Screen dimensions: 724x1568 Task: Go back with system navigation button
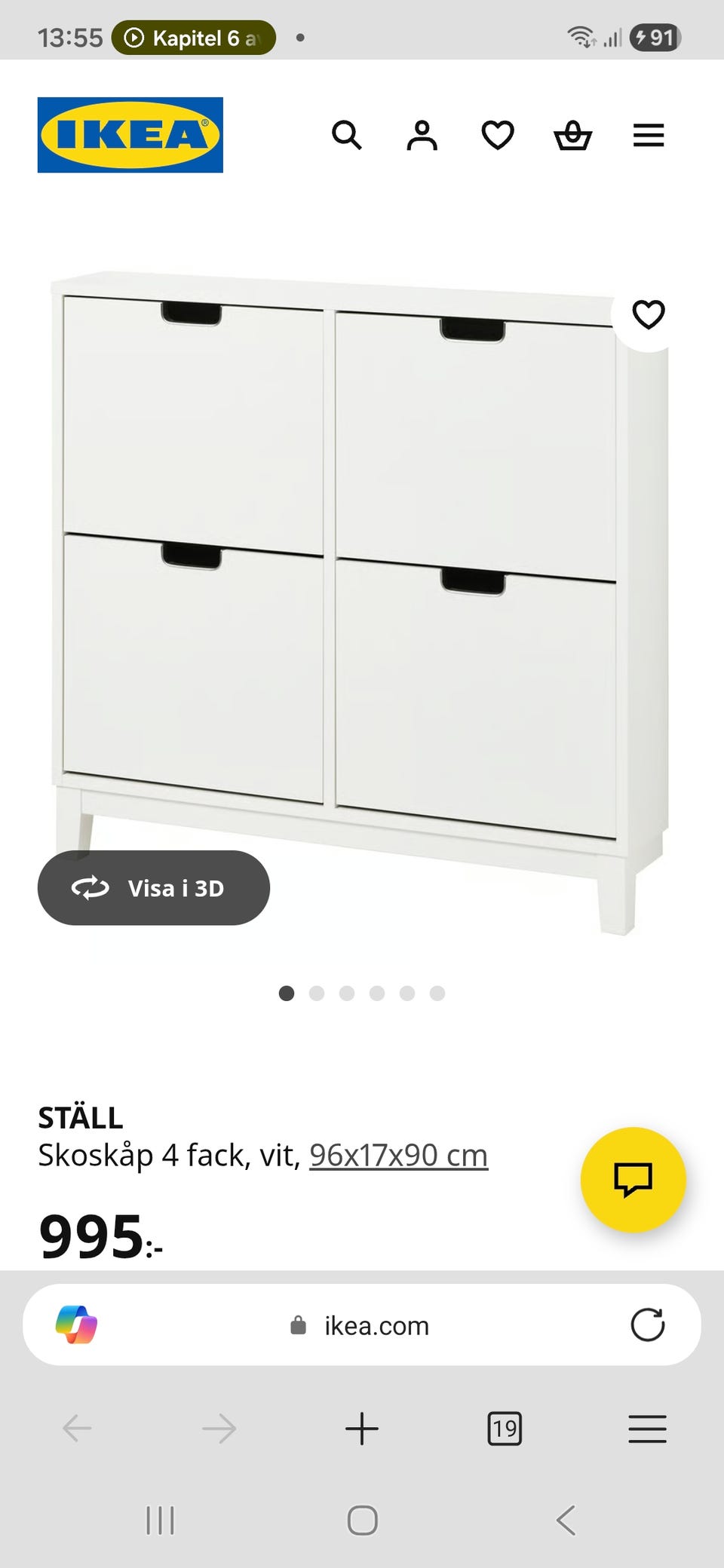click(566, 1521)
